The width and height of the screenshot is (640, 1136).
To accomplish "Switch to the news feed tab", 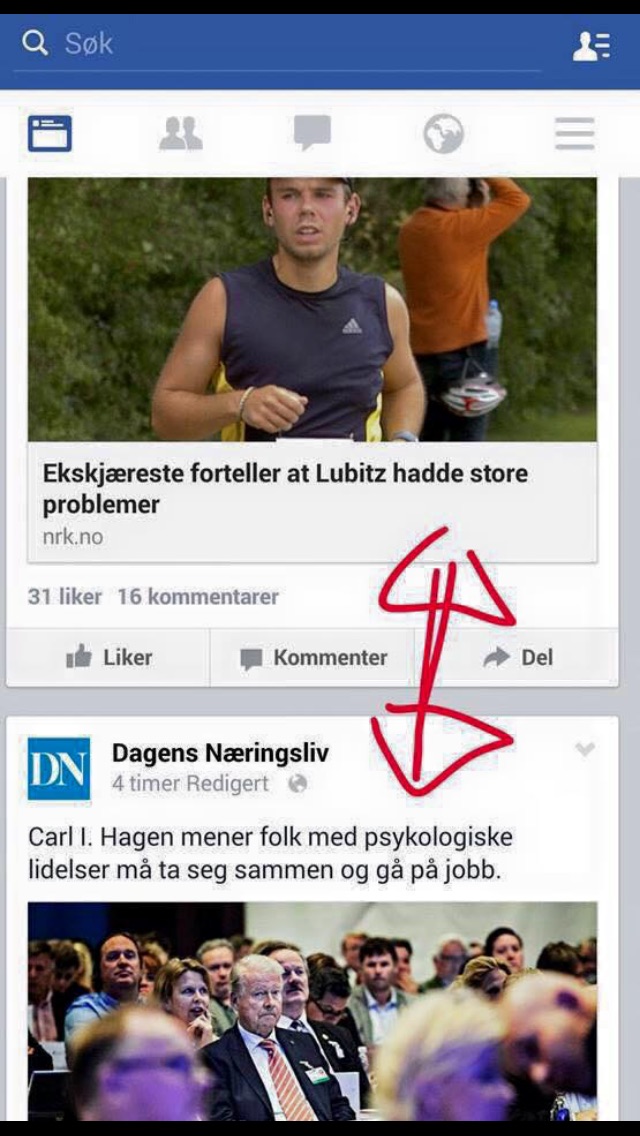I will pos(50,133).
